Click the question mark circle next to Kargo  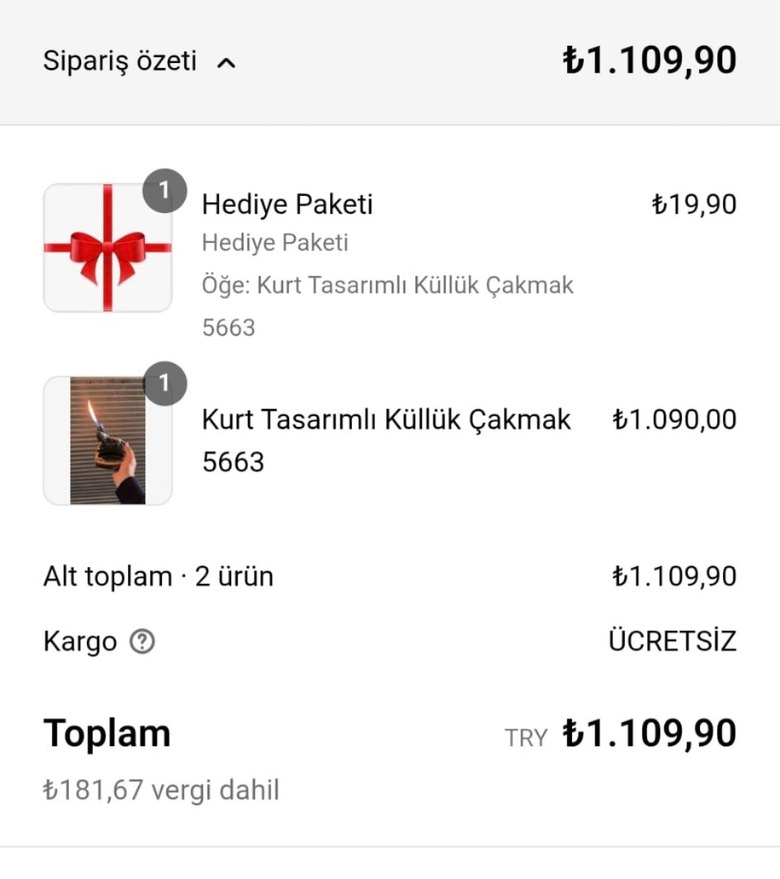click(x=138, y=643)
